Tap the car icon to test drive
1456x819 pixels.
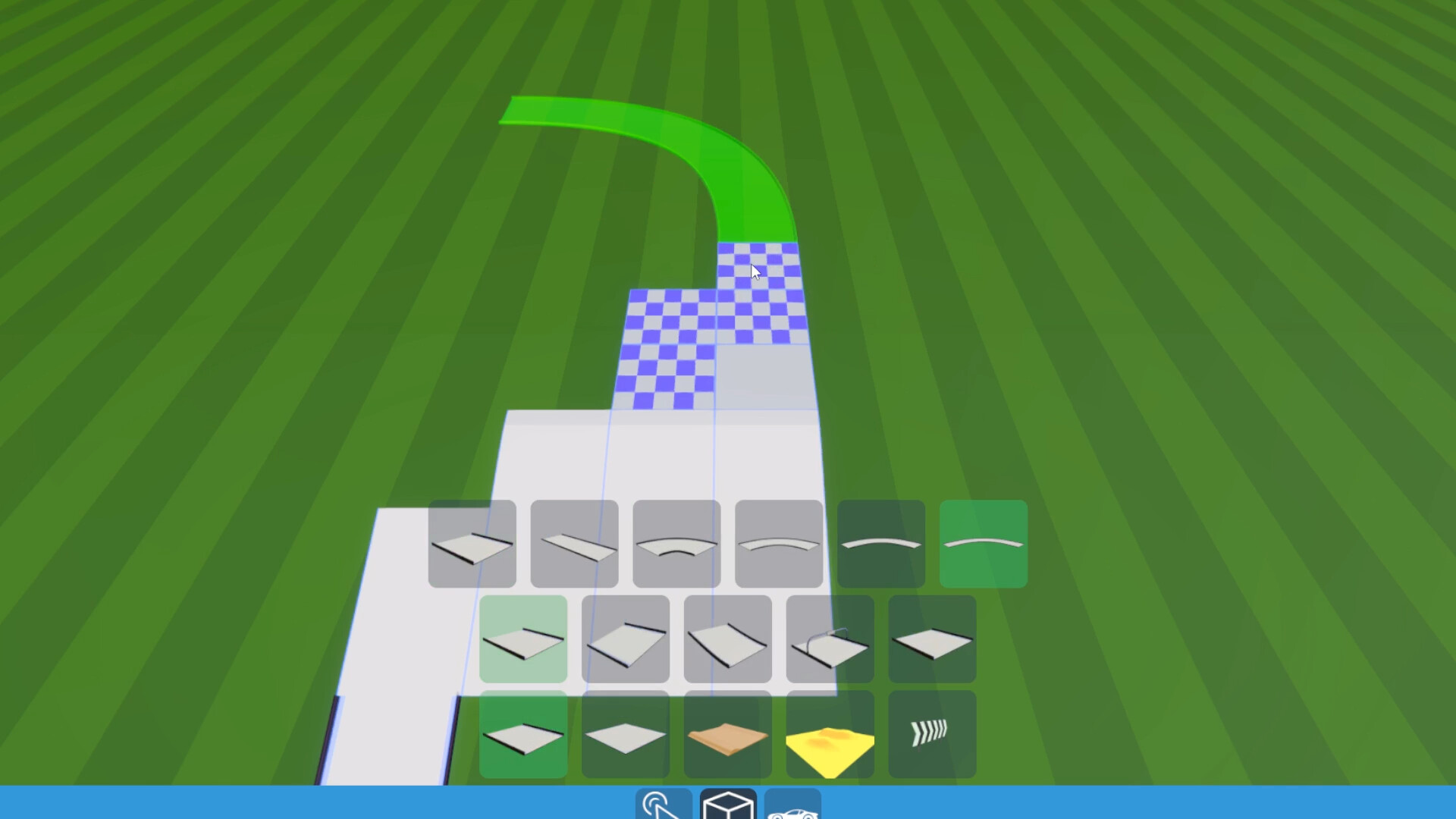[792, 805]
